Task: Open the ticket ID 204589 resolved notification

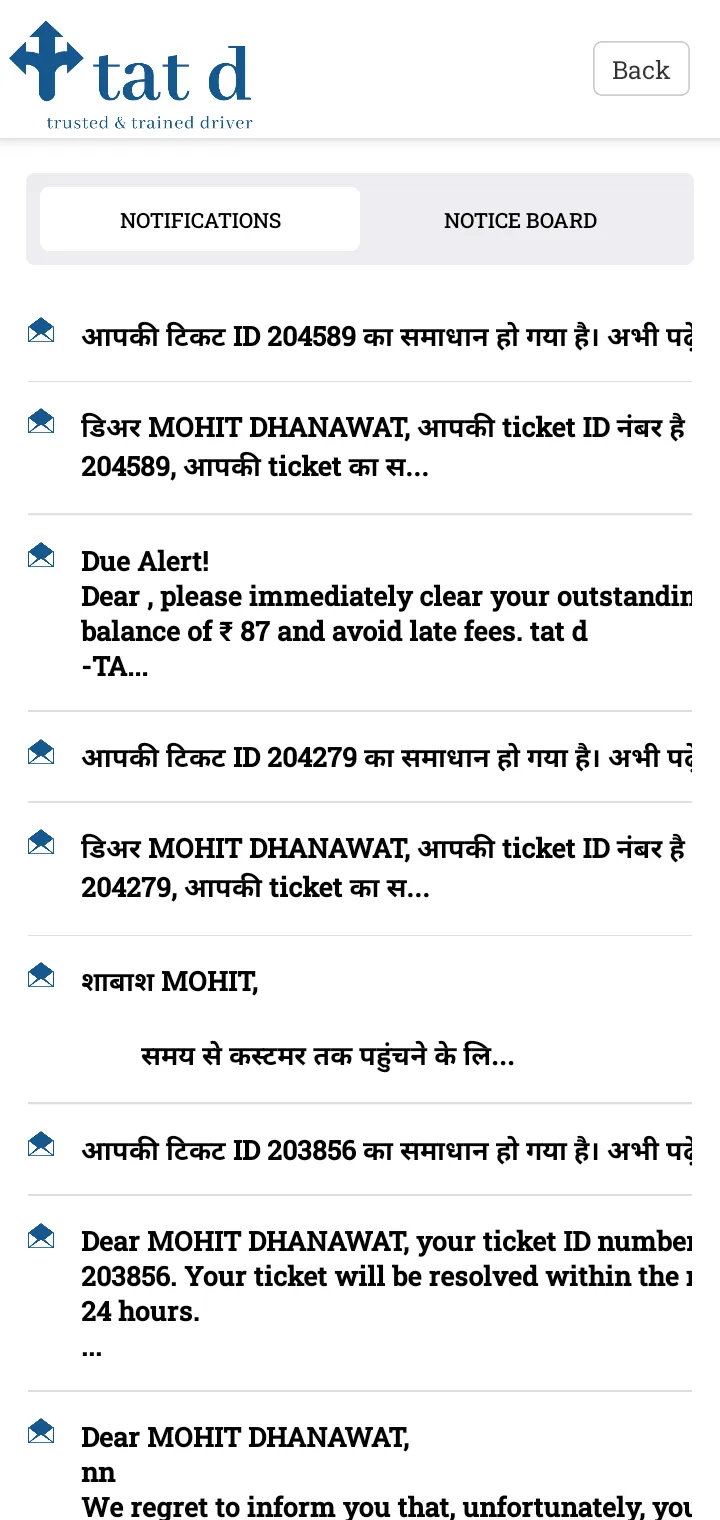Action: tap(385, 336)
